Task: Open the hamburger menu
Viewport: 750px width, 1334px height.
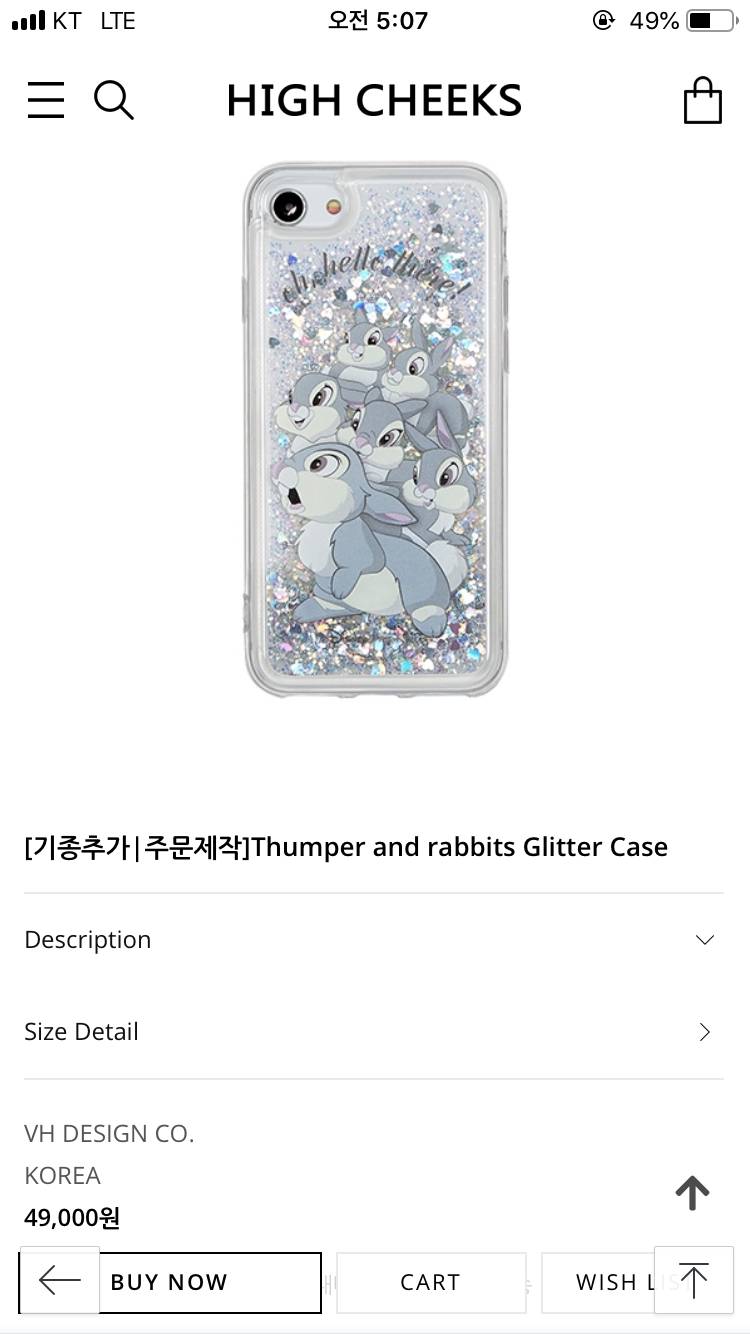Action: 46,100
